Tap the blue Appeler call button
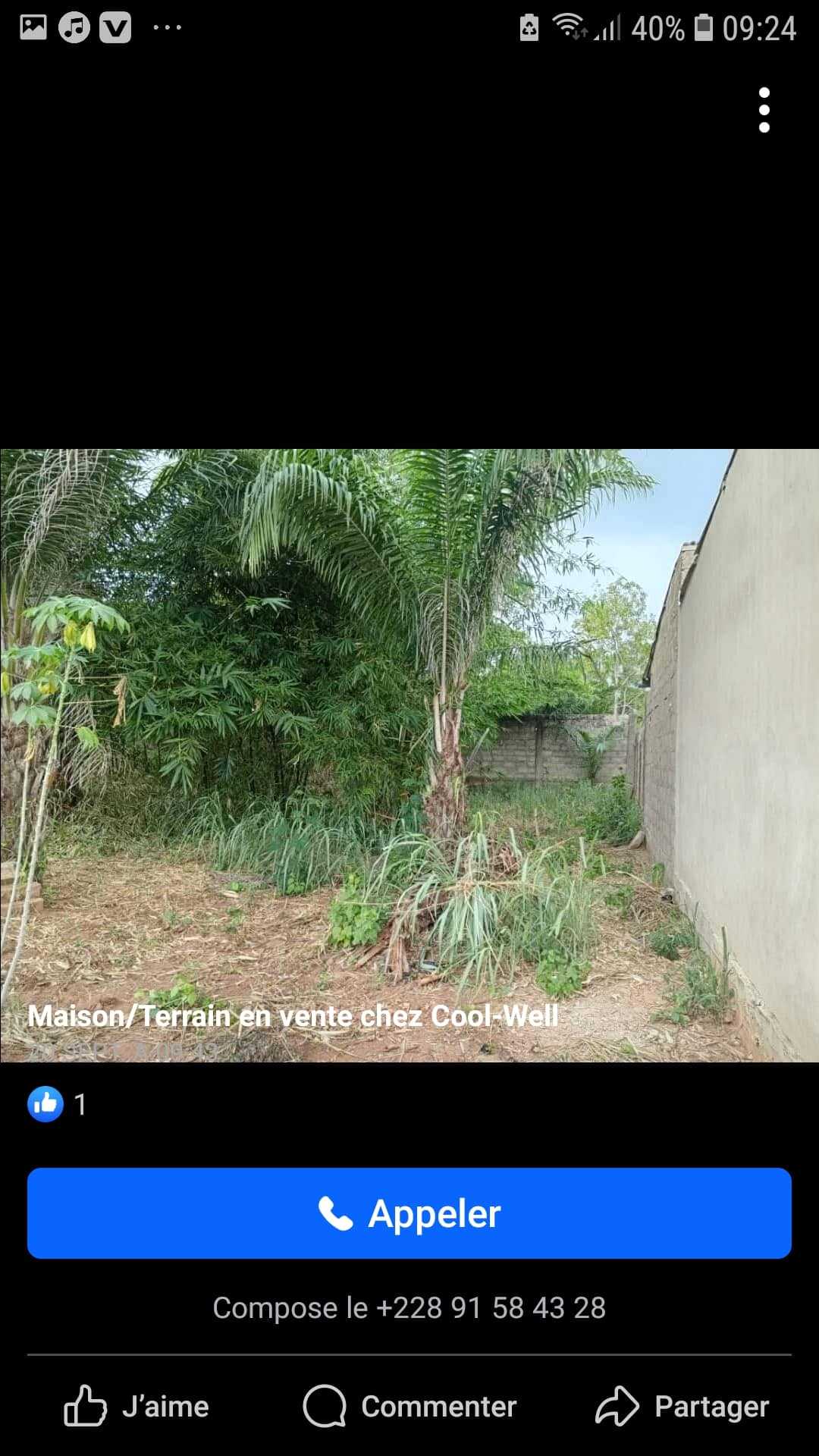Screen dimensions: 819x1456 pyautogui.click(x=409, y=1213)
